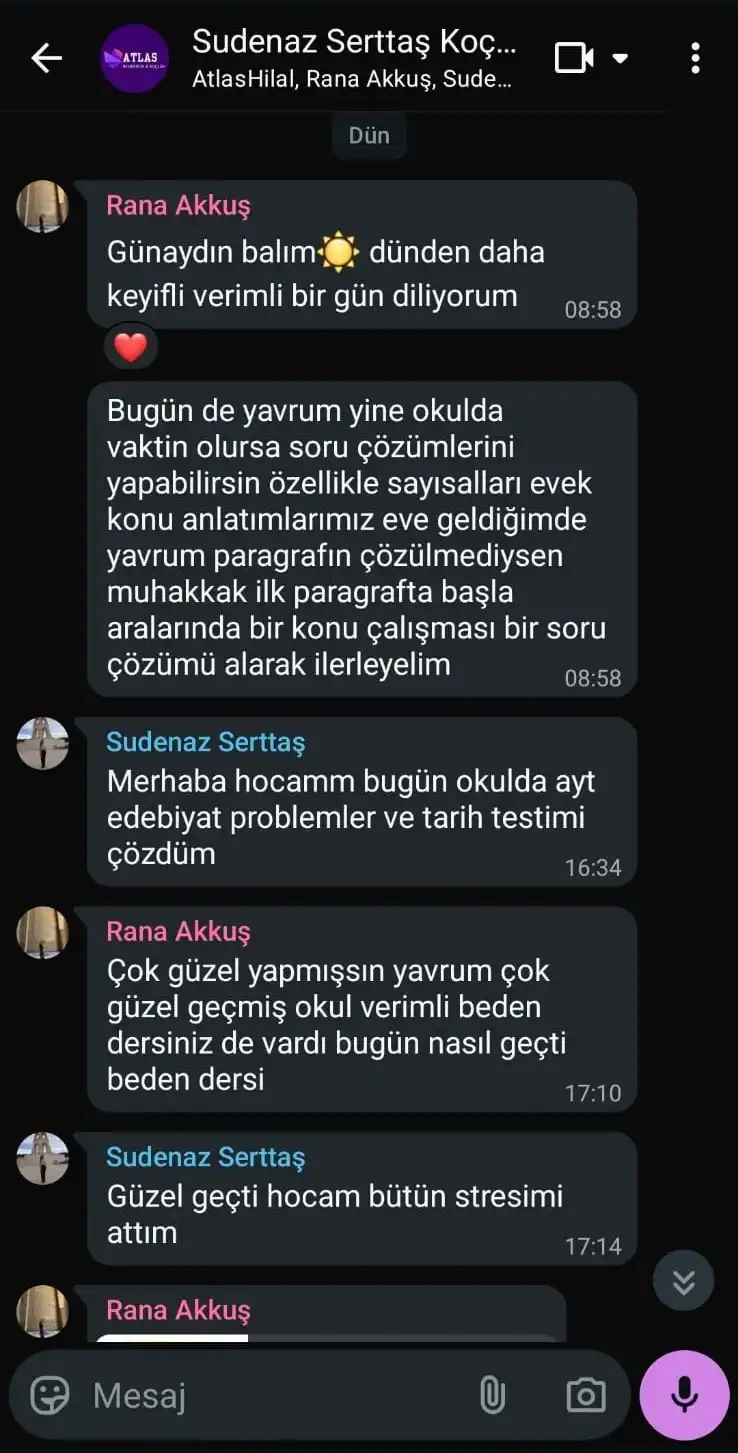Open the three-dot overflow menu

(696, 57)
